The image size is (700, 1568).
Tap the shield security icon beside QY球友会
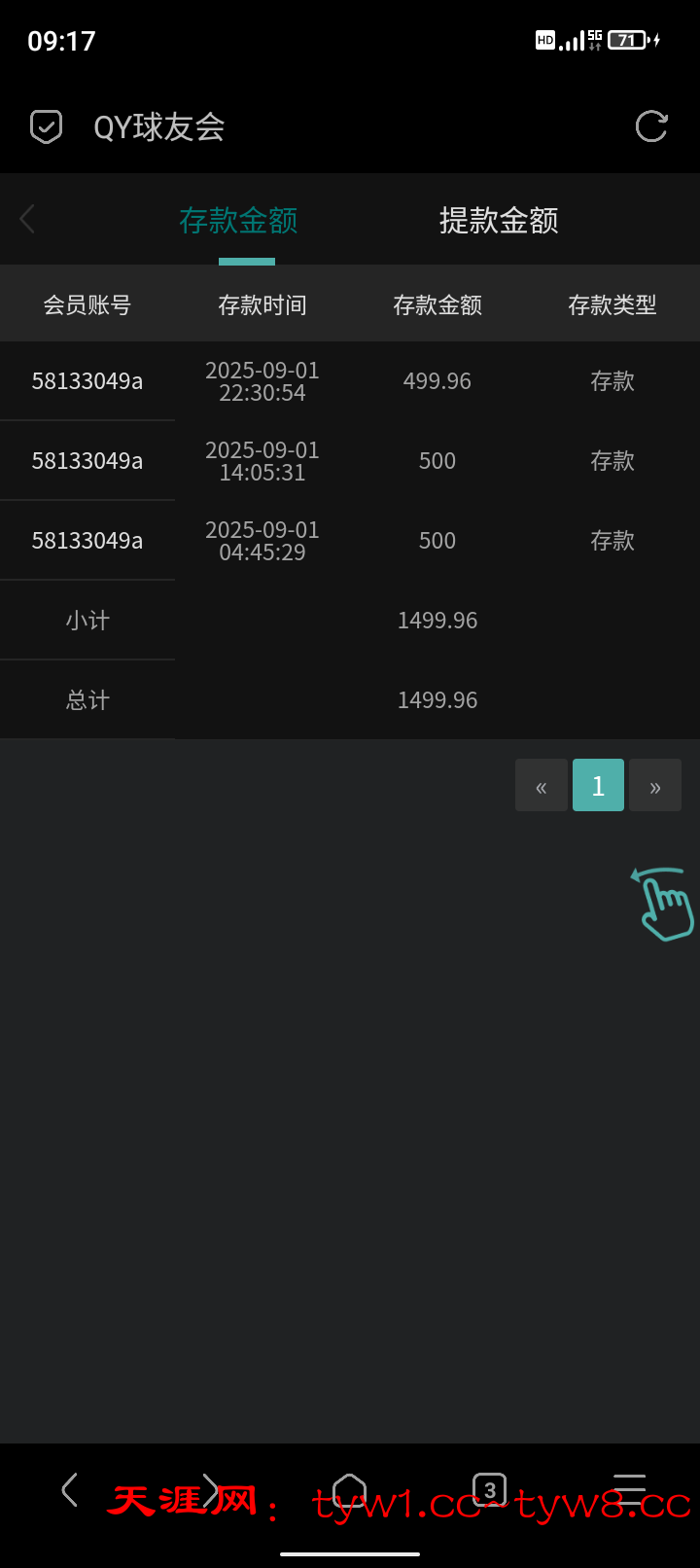point(46,126)
